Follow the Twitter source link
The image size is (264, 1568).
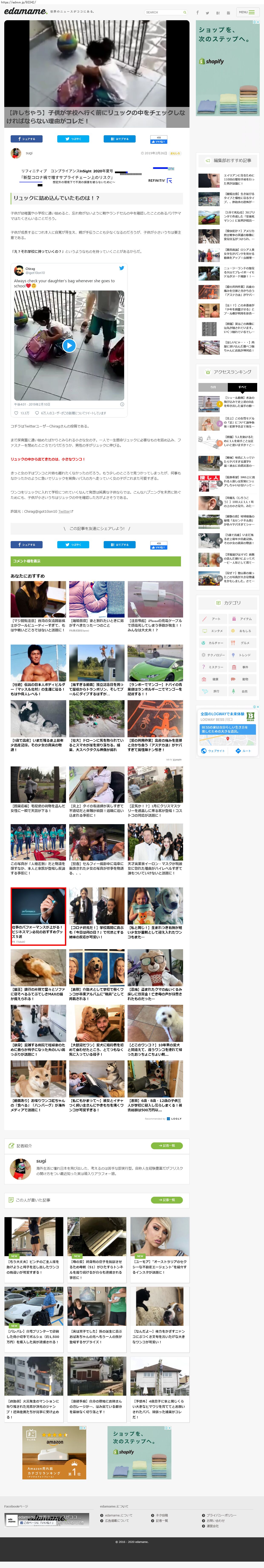65,511
